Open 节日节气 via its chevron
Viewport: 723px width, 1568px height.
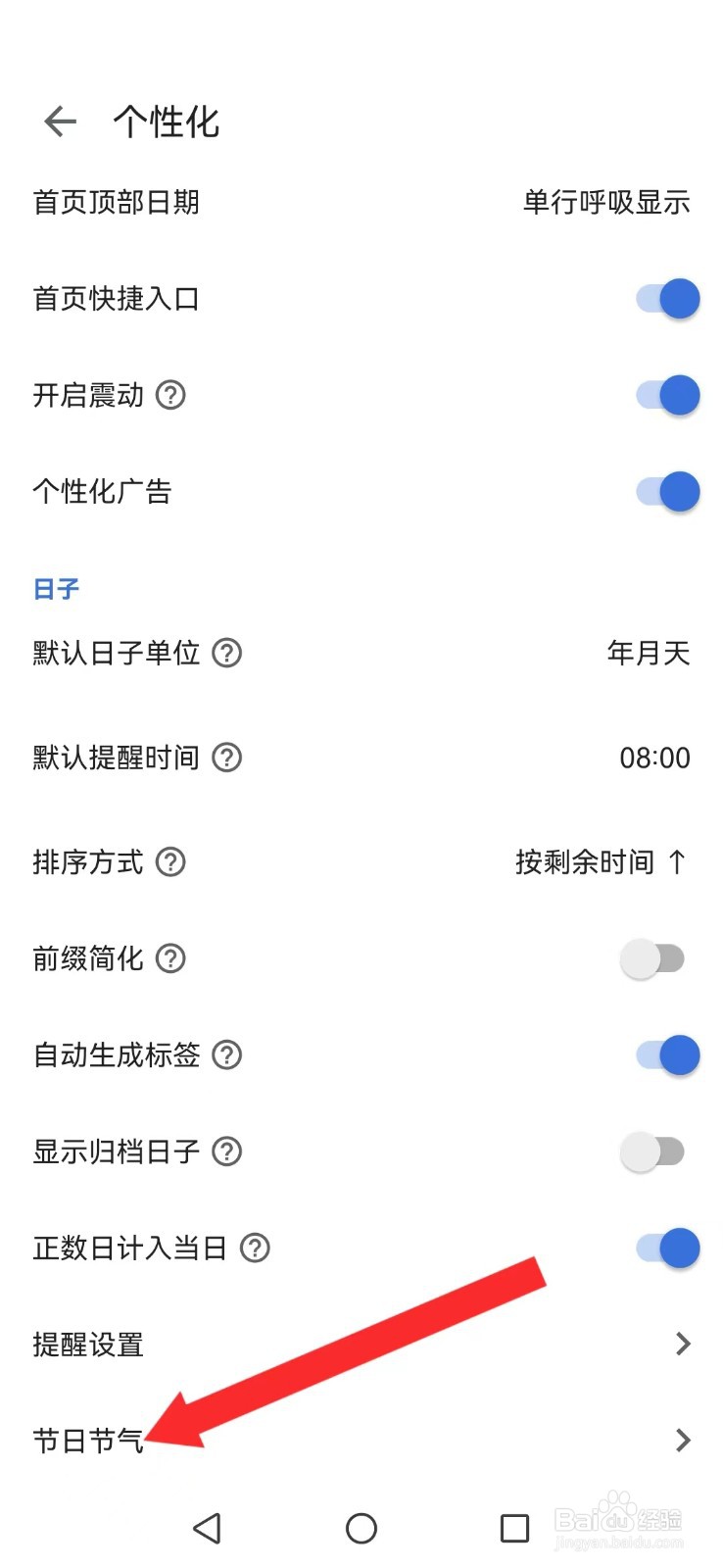coord(683,1441)
